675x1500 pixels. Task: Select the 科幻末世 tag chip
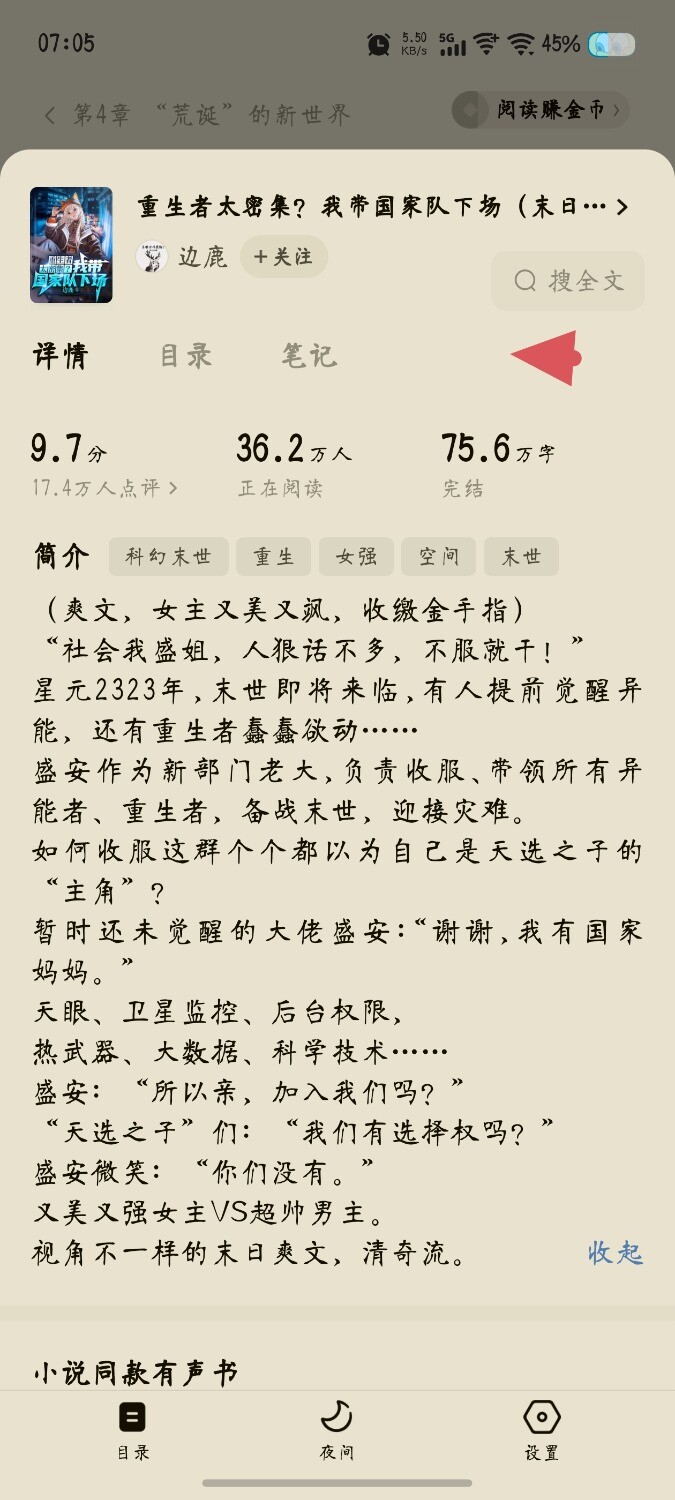pos(169,557)
